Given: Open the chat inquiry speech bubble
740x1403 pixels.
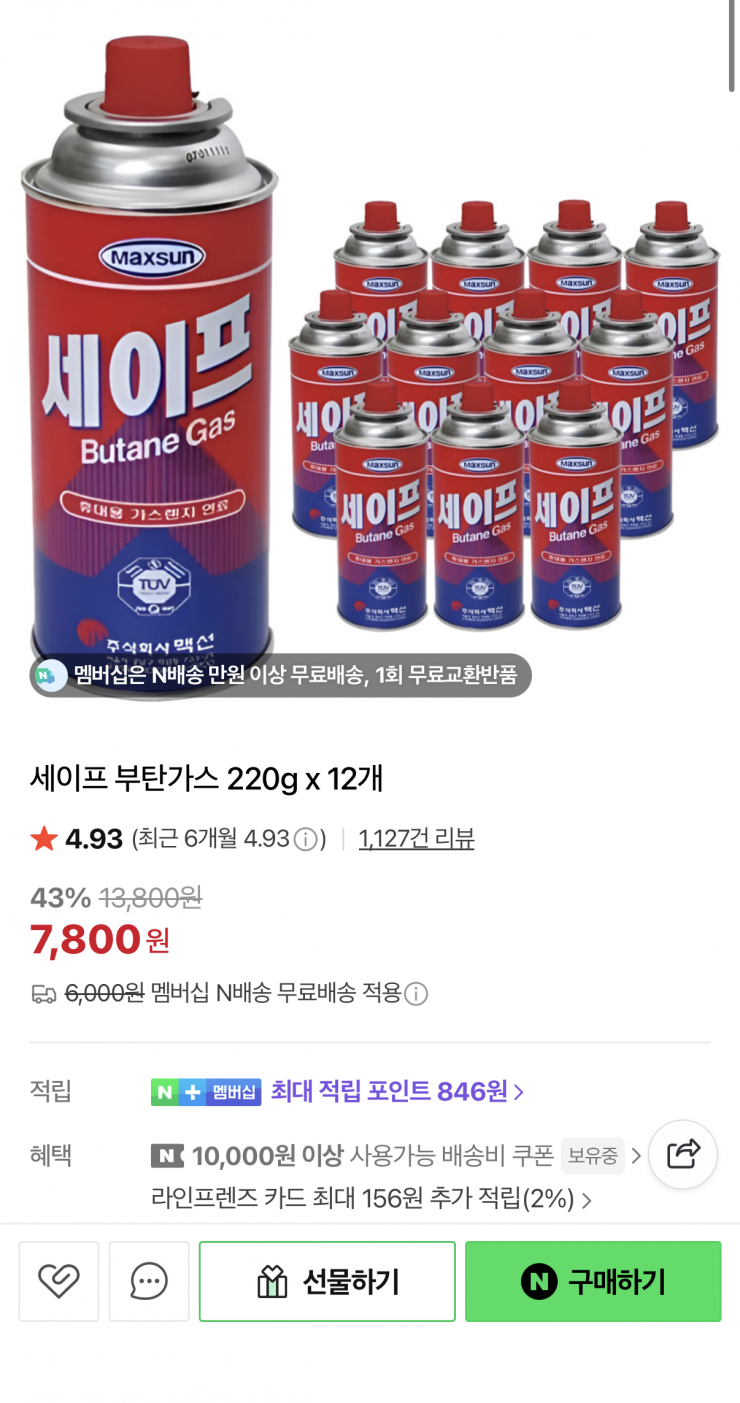Looking at the screenshot, I should 149,1281.
